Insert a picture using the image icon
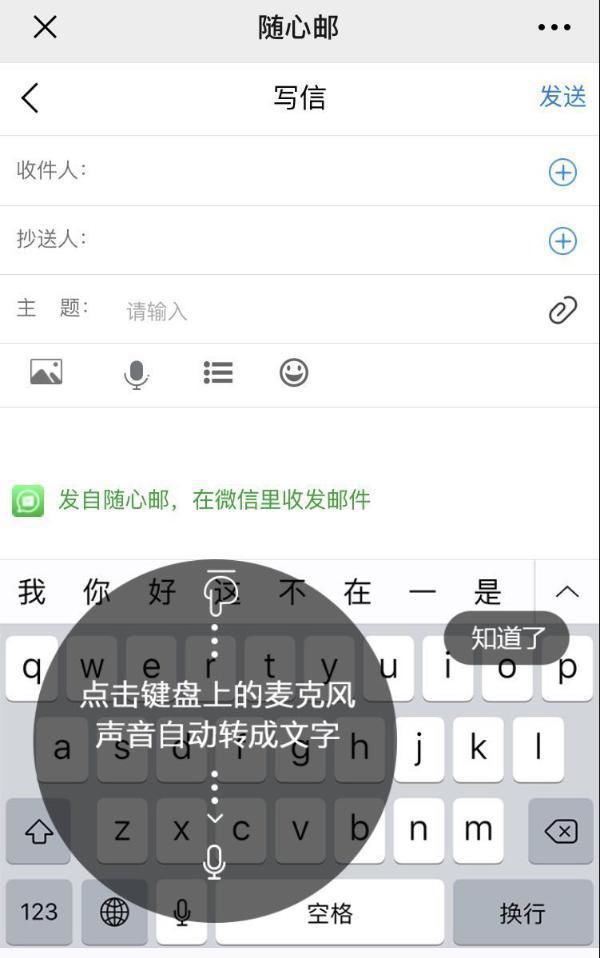Image resolution: width=600 pixels, height=958 pixels. pos(46,373)
